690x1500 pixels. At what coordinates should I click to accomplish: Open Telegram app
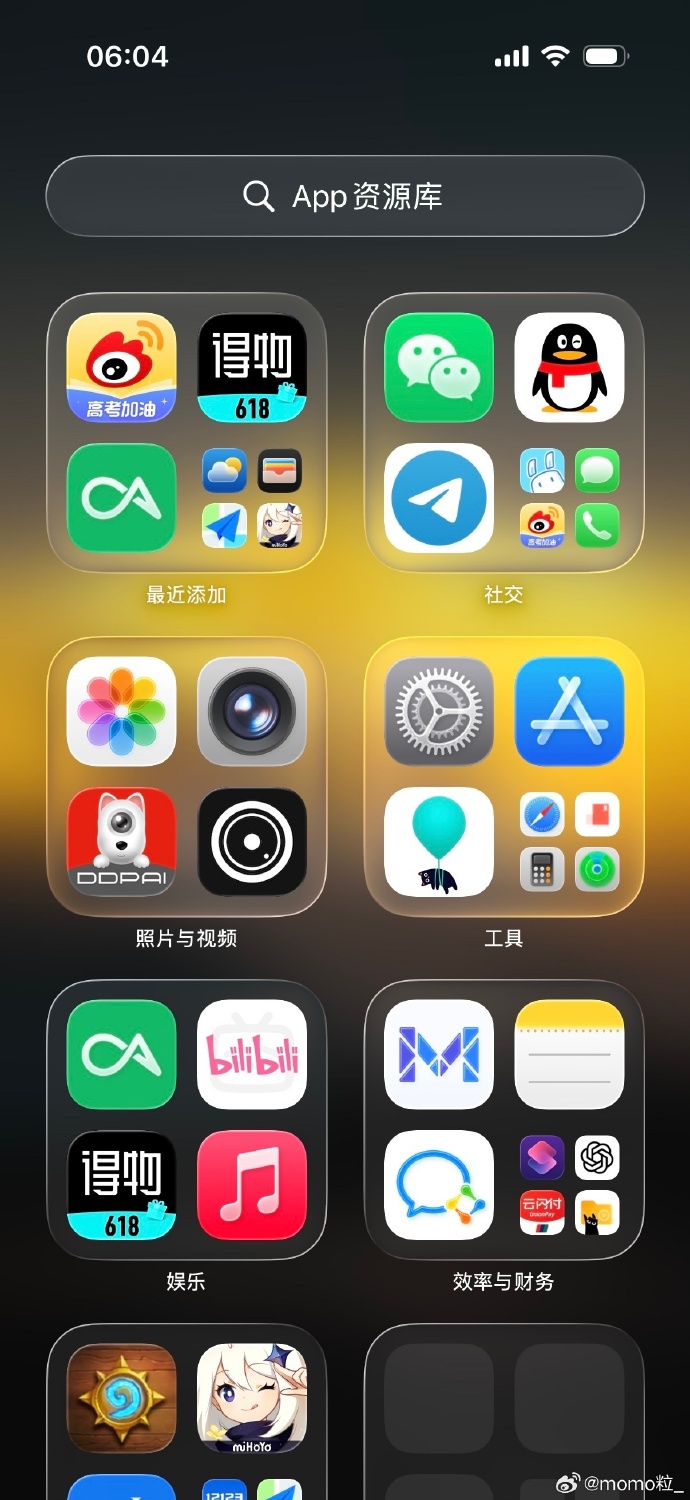tap(439, 498)
